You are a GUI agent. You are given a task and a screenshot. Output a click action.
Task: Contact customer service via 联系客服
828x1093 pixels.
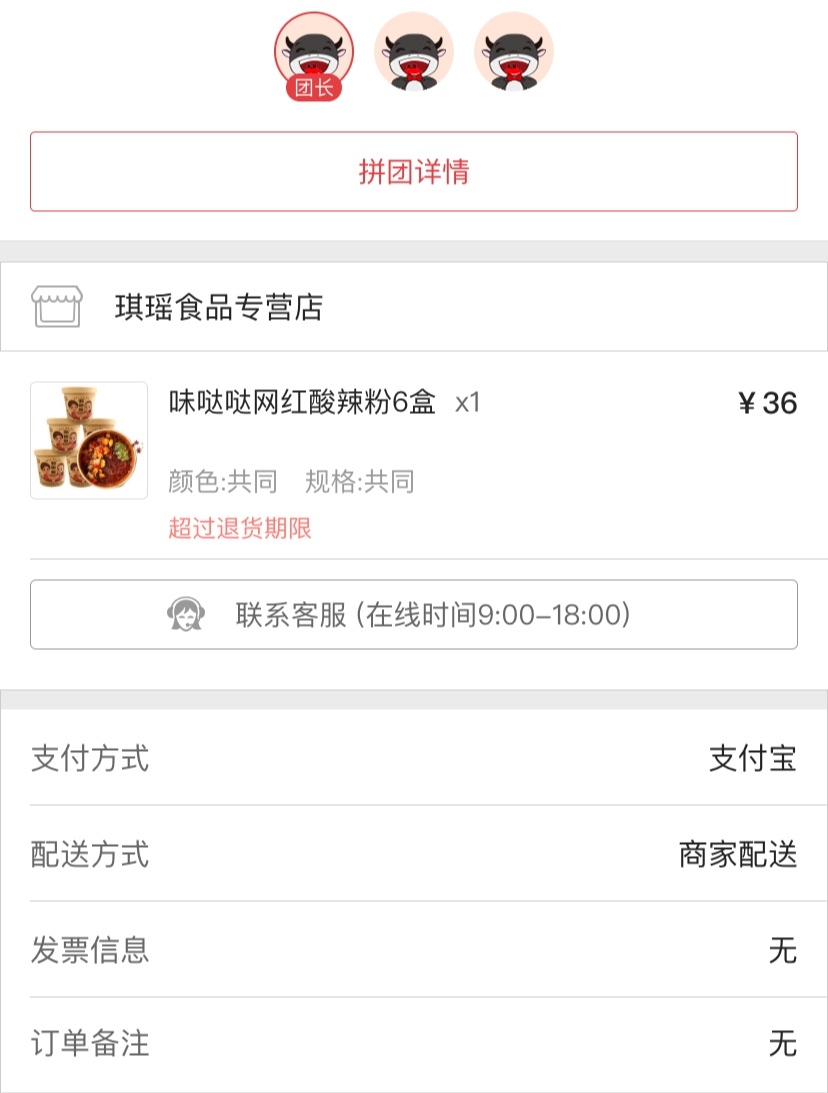(414, 614)
